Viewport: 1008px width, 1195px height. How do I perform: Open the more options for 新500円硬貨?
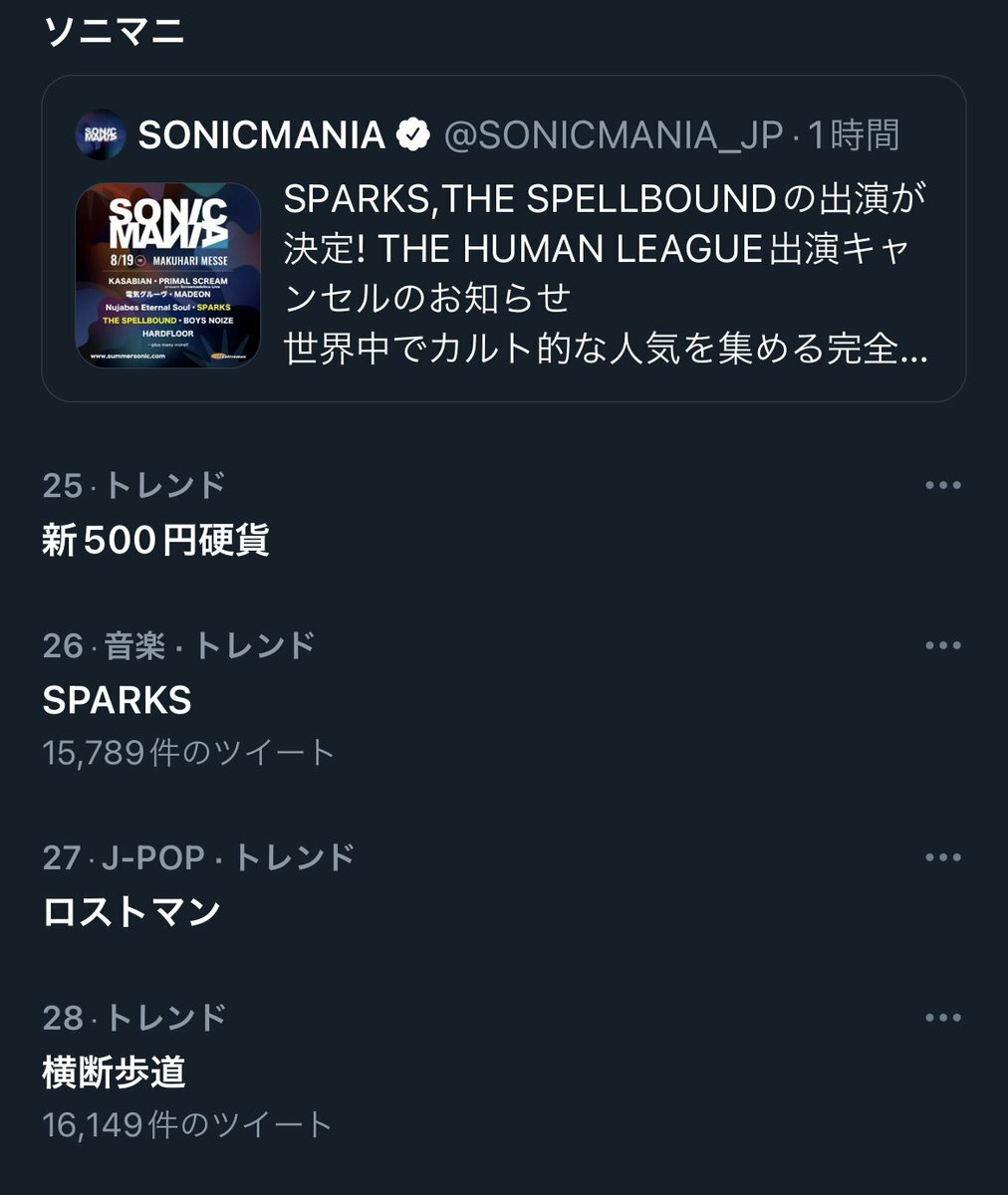(942, 486)
